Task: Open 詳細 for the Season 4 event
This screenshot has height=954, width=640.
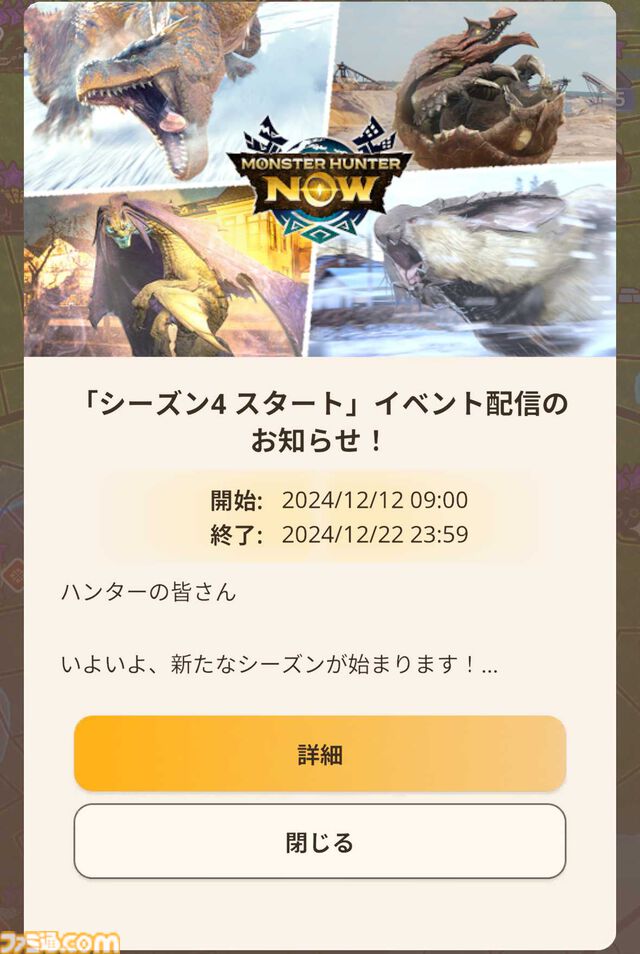Action: pyautogui.click(x=320, y=754)
